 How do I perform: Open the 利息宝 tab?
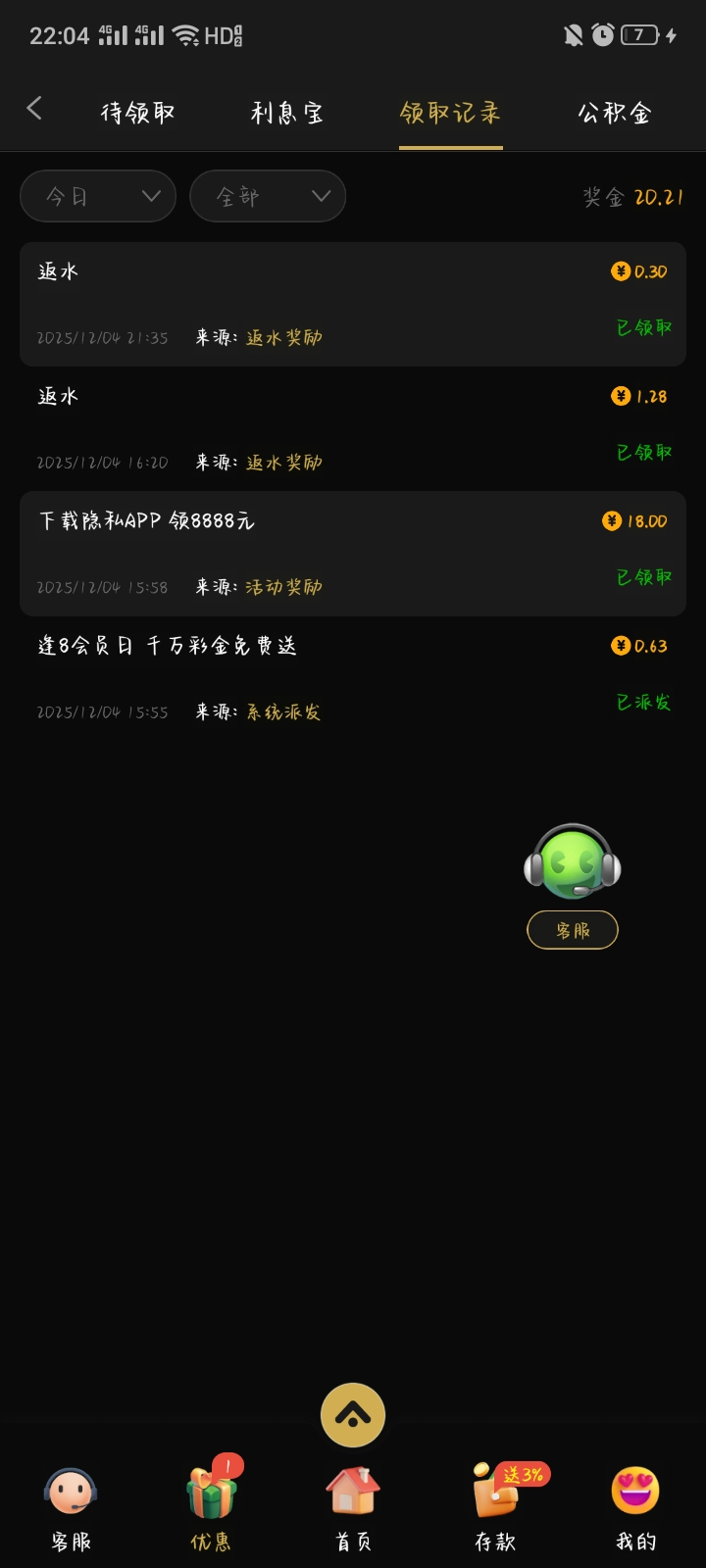coord(286,113)
